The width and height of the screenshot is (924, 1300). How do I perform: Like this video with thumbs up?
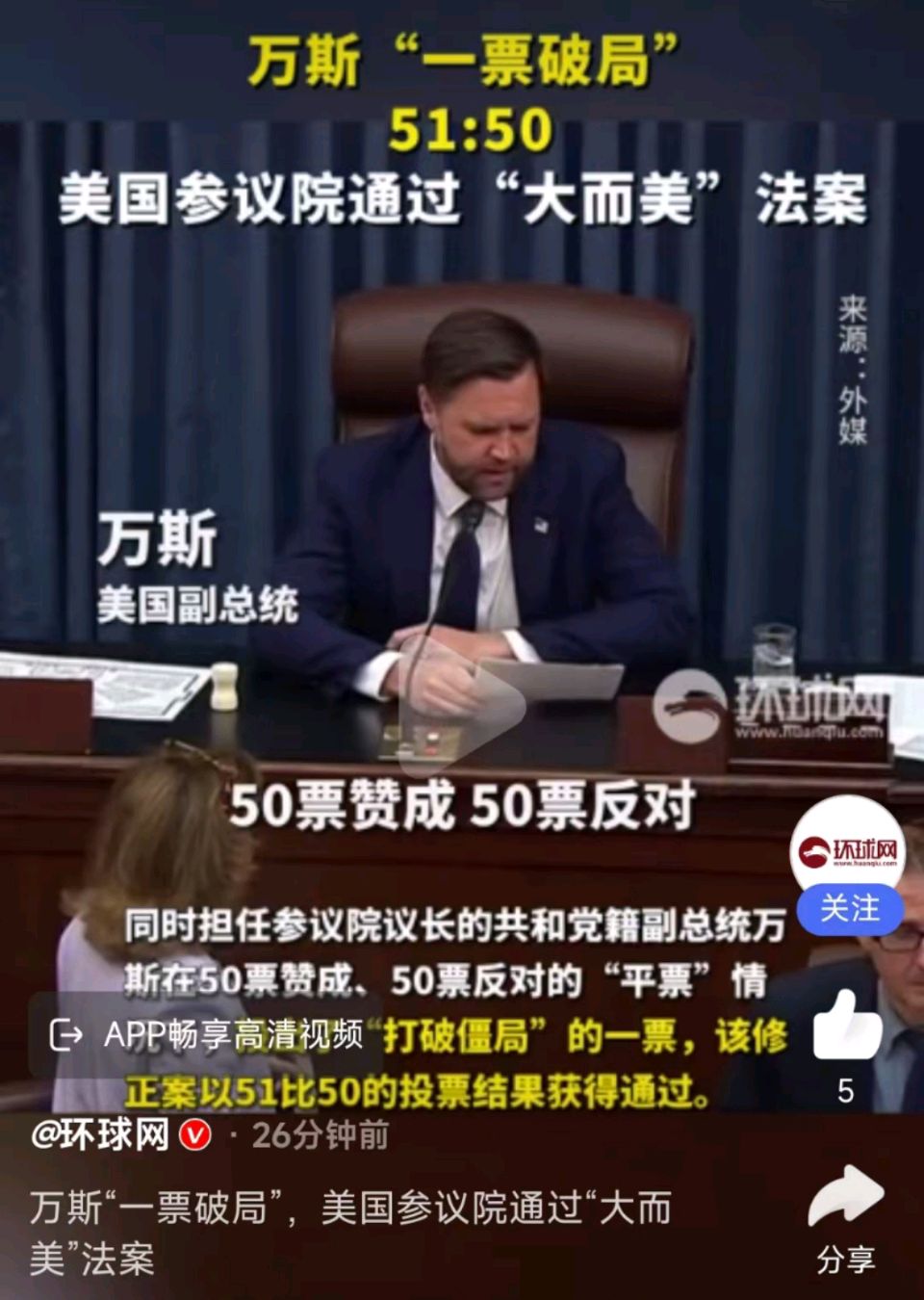point(846,1027)
